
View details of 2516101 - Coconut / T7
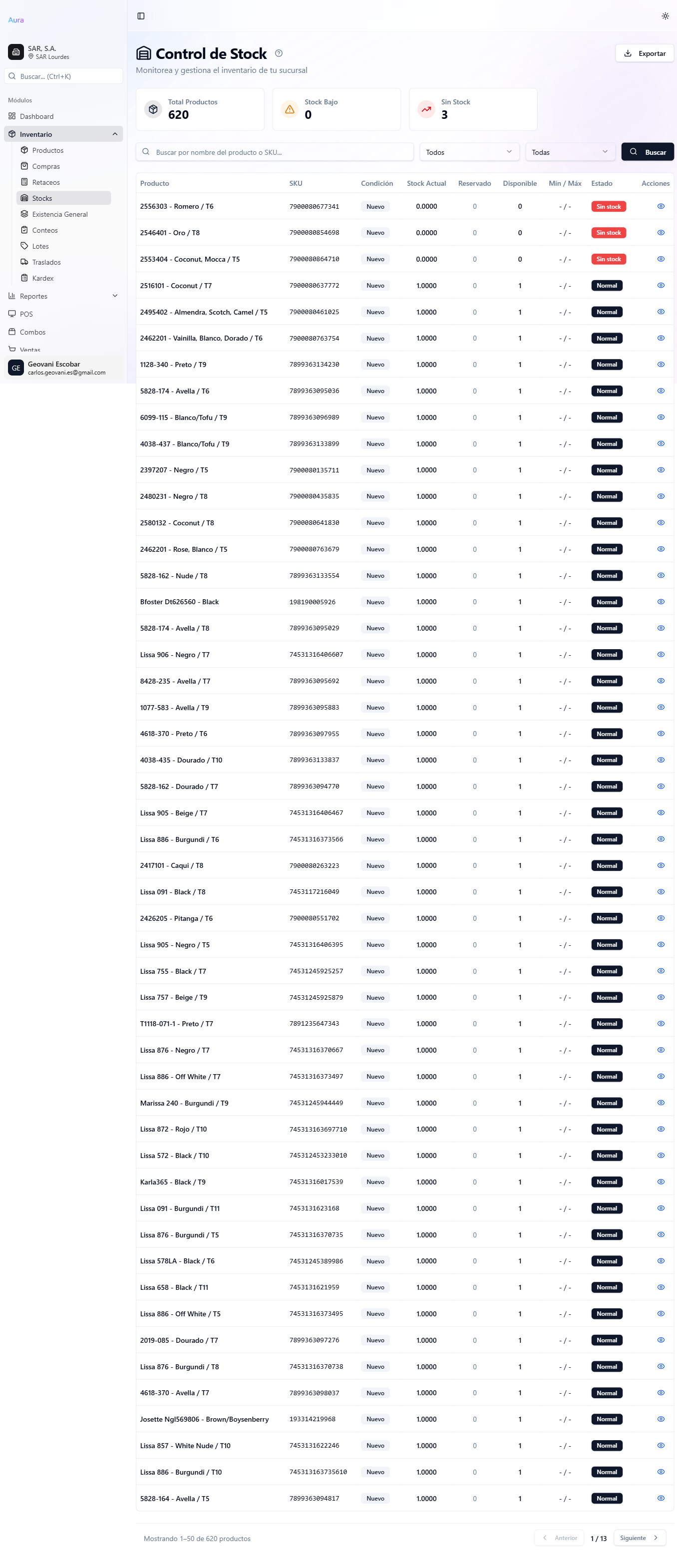[661, 286]
